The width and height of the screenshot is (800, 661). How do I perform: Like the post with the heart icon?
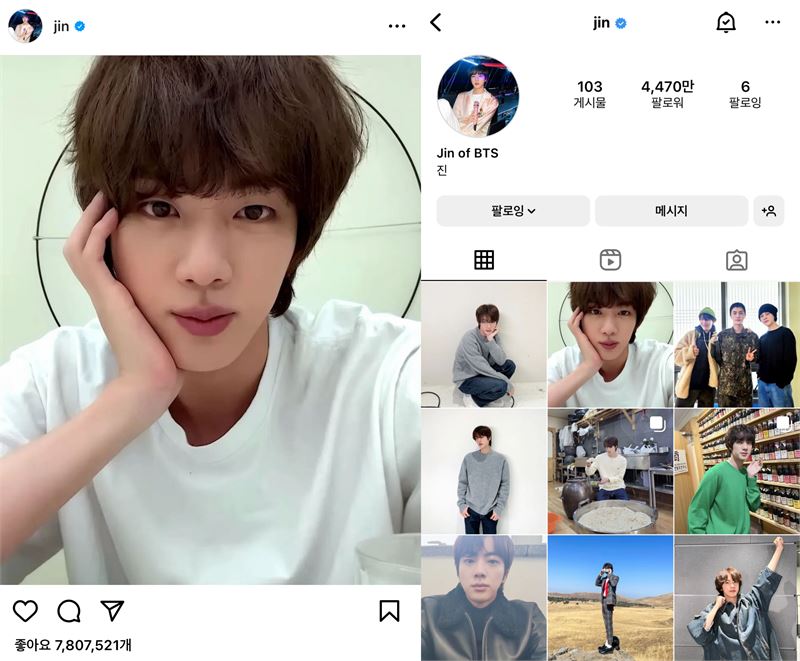pos(25,610)
